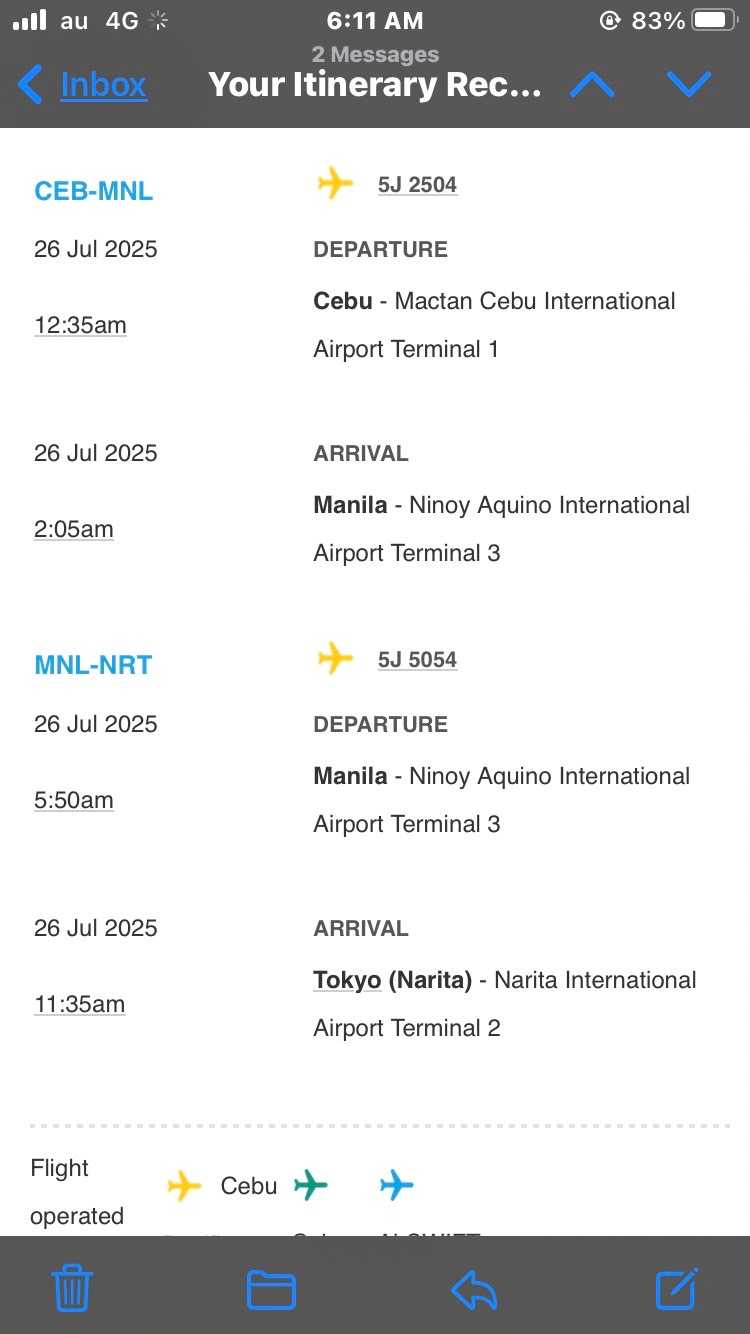
Task: Tap the 2:05am arrival time link
Action: 74,529
